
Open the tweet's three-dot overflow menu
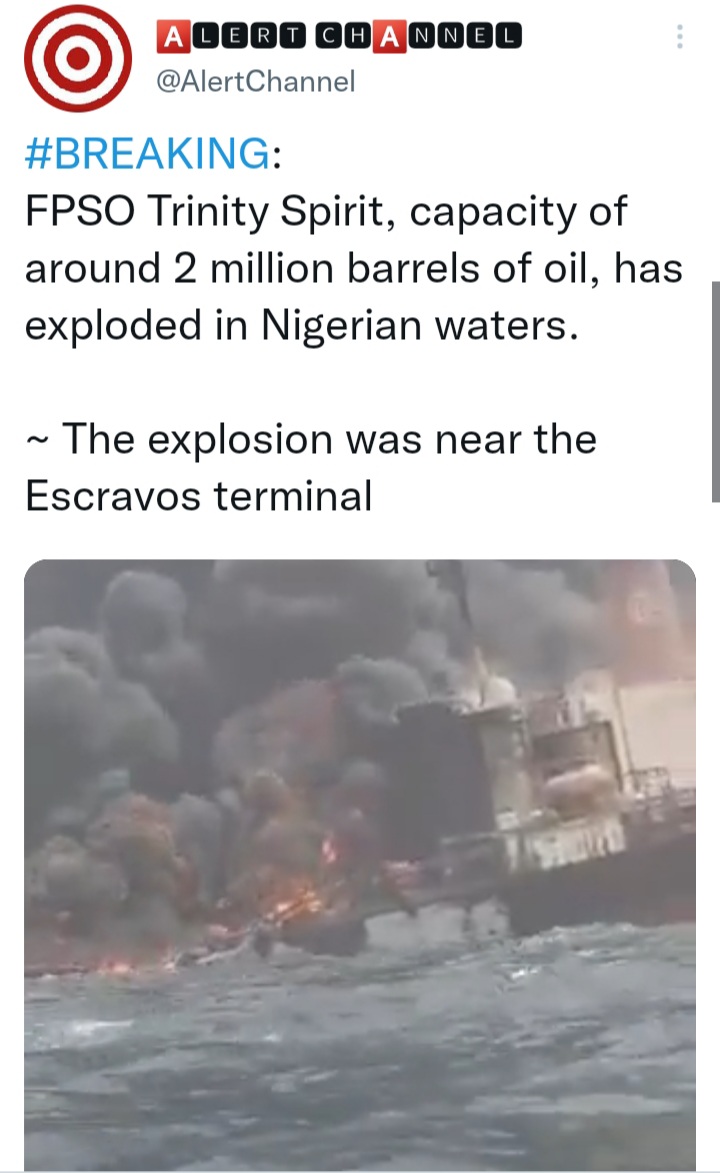[x=680, y=36]
